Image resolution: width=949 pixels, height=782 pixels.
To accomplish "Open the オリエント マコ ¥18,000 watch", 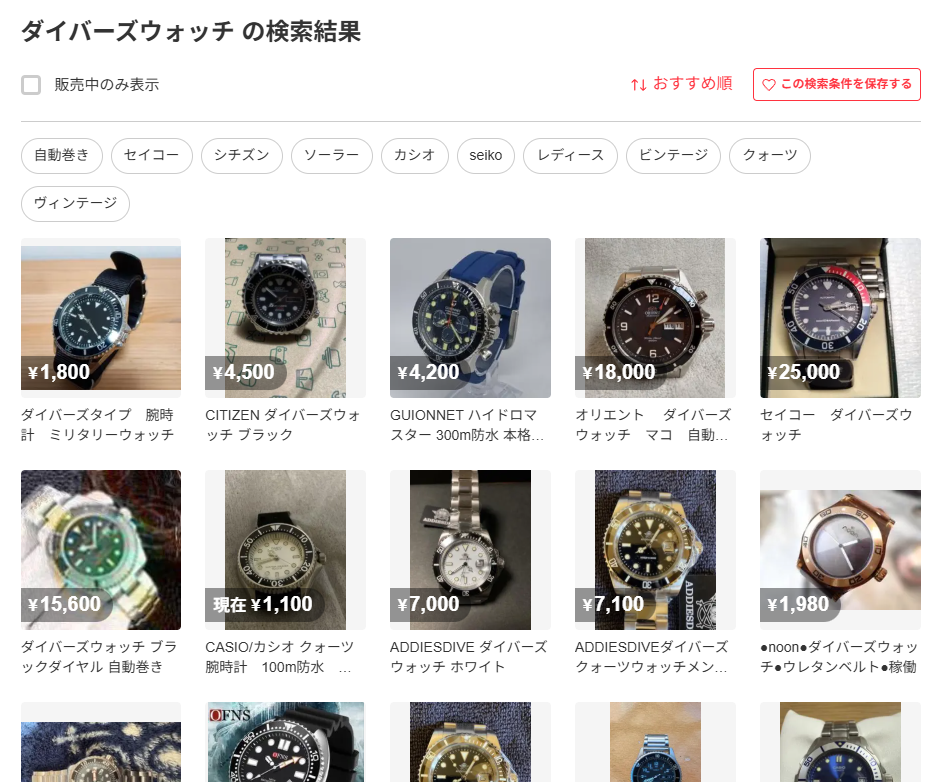I will [655, 317].
